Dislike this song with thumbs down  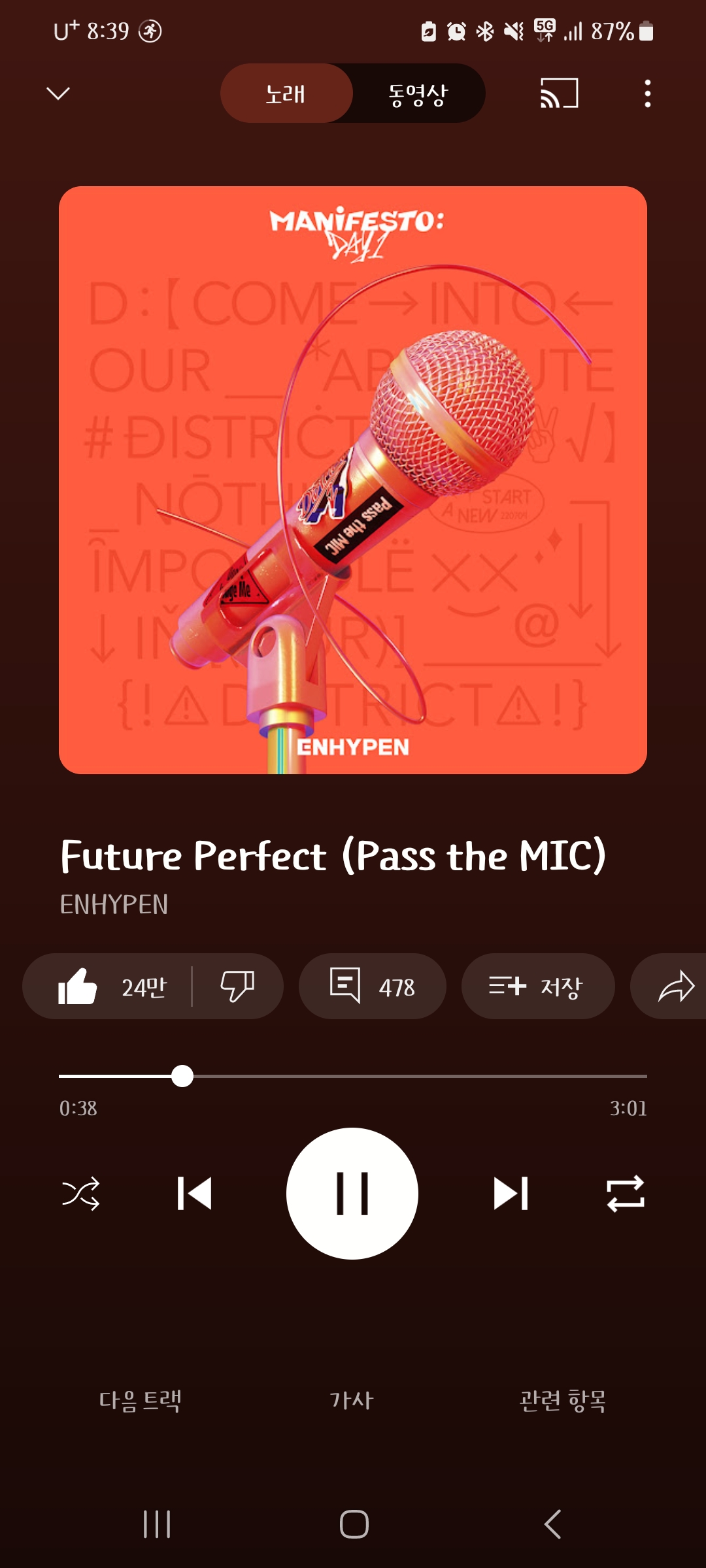click(237, 987)
